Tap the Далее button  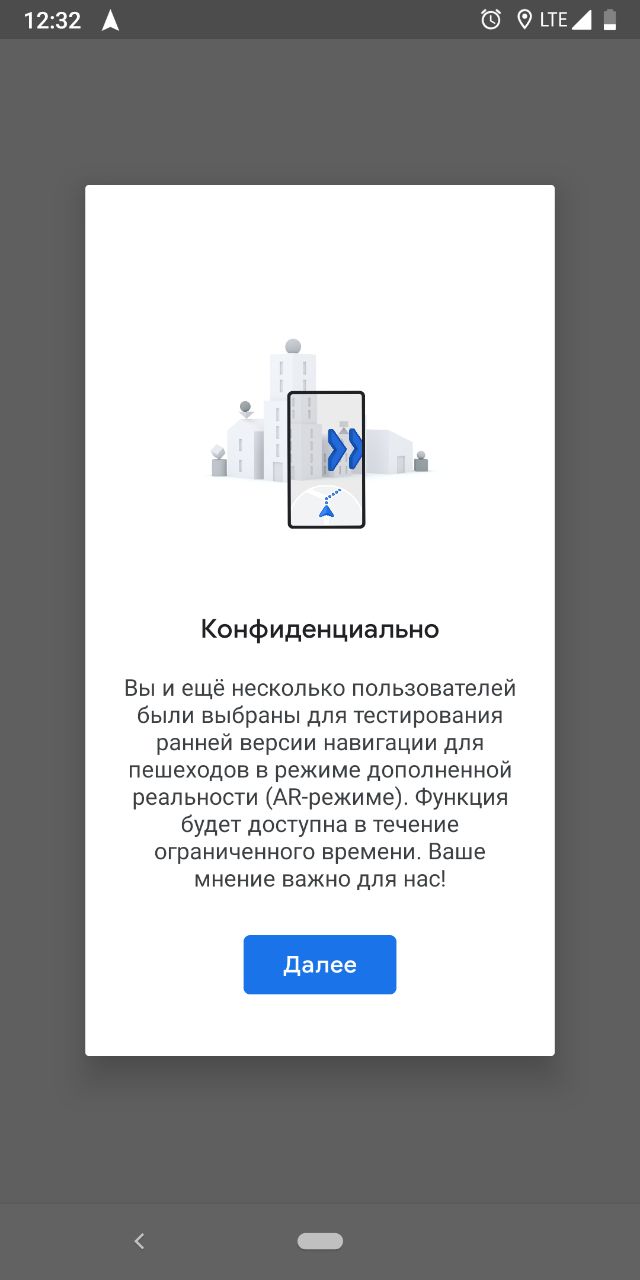pos(320,964)
